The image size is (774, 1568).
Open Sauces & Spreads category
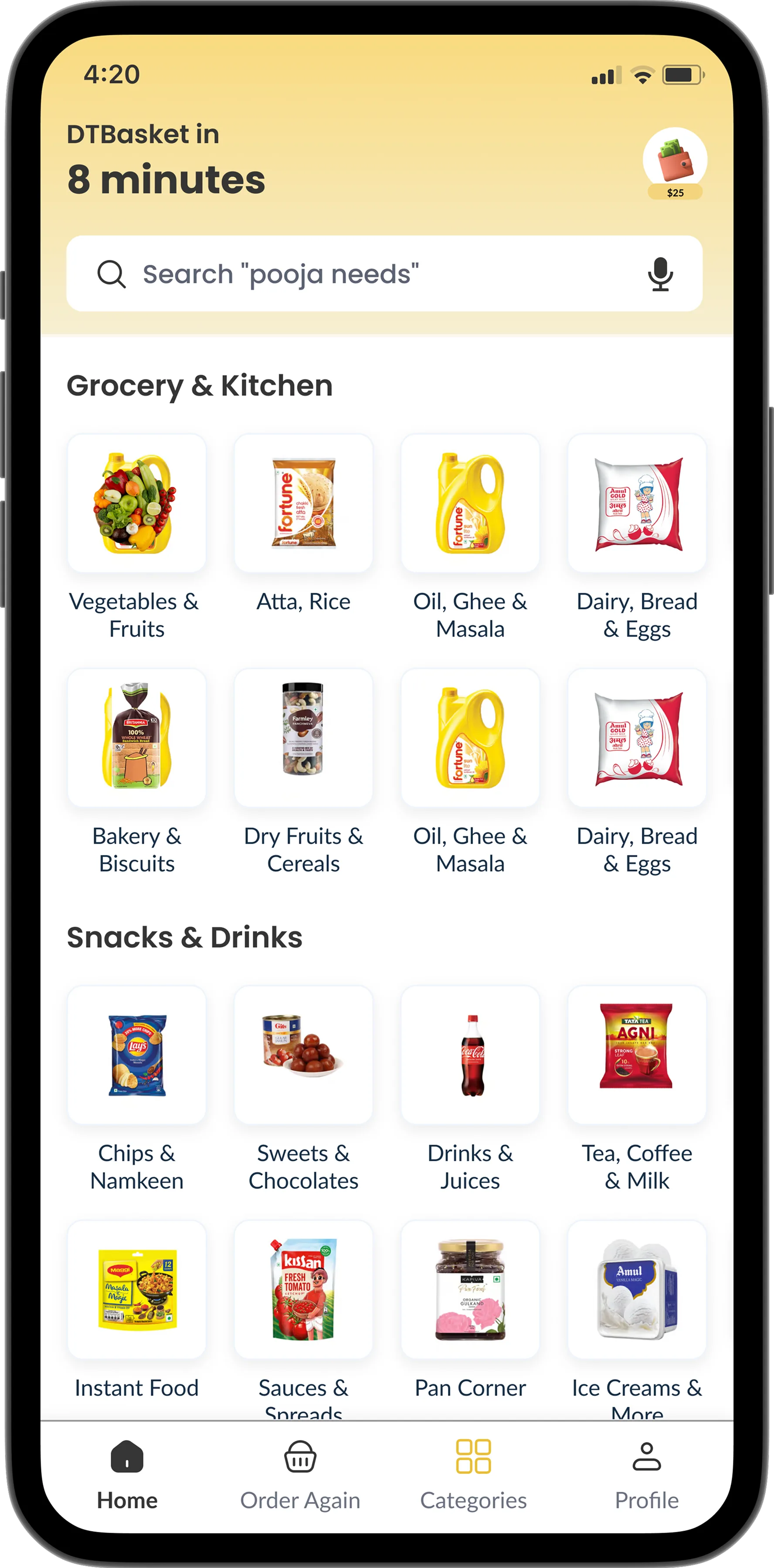(303, 1289)
